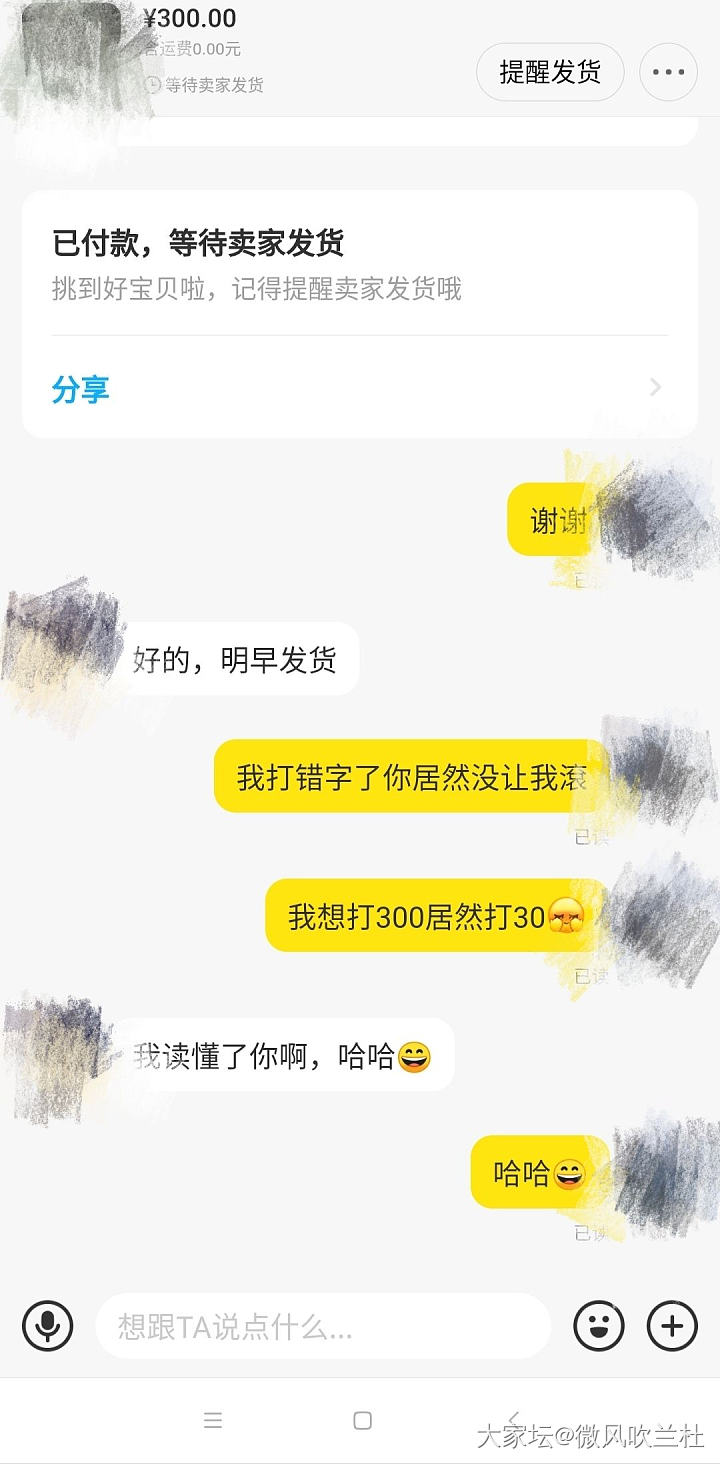Tap the microphone voice input icon
720x1464 pixels.
pos(47,1326)
